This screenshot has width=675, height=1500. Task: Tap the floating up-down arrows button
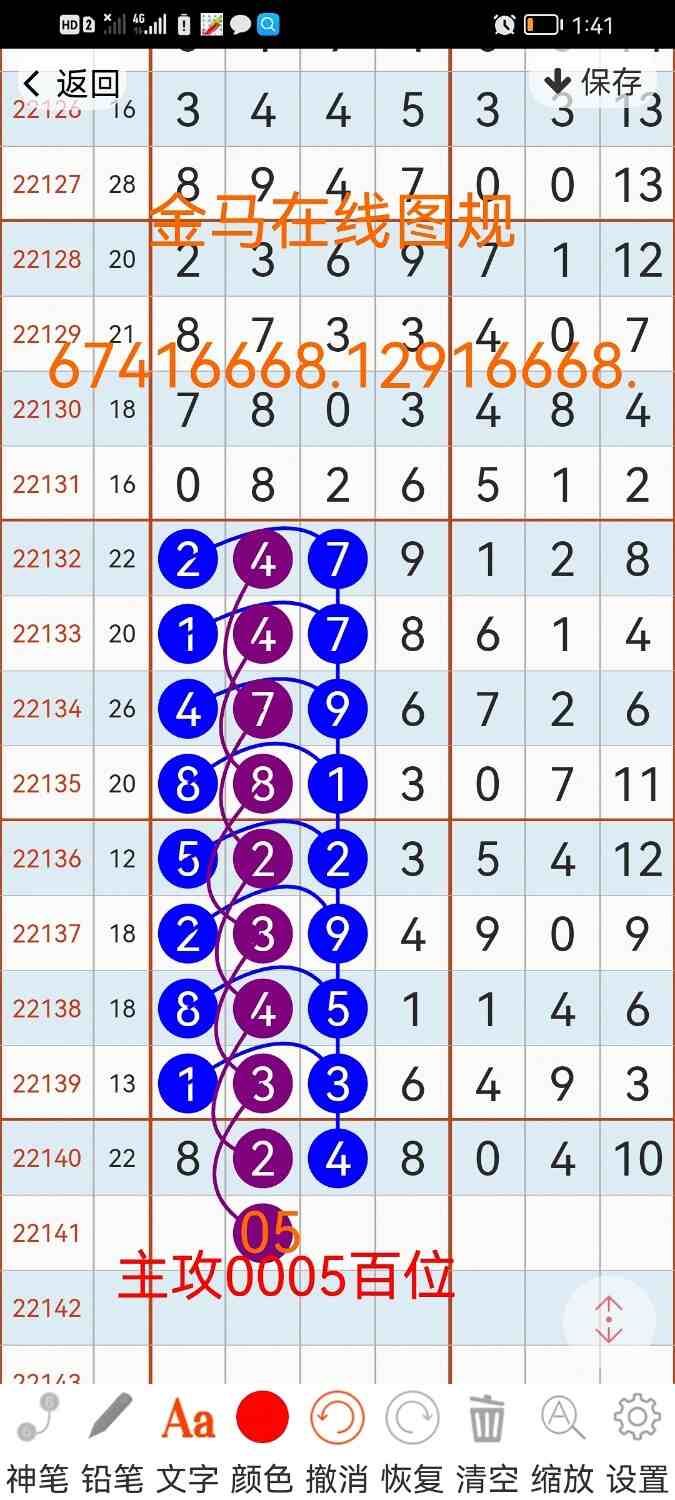click(609, 1321)
